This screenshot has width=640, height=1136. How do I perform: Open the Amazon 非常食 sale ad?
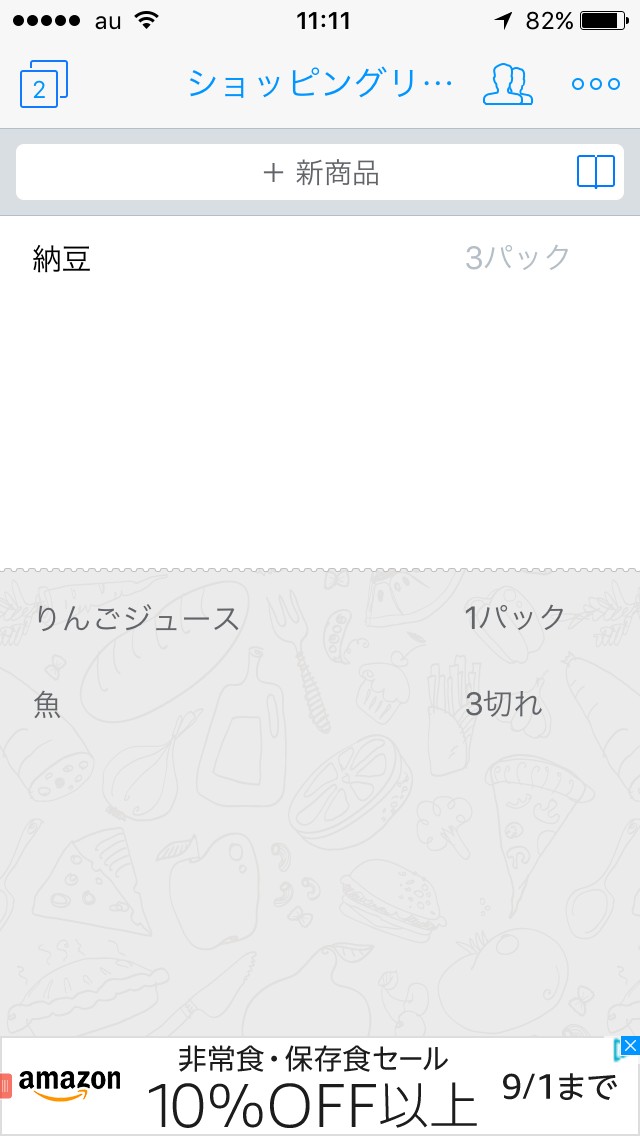(312, 1086)
